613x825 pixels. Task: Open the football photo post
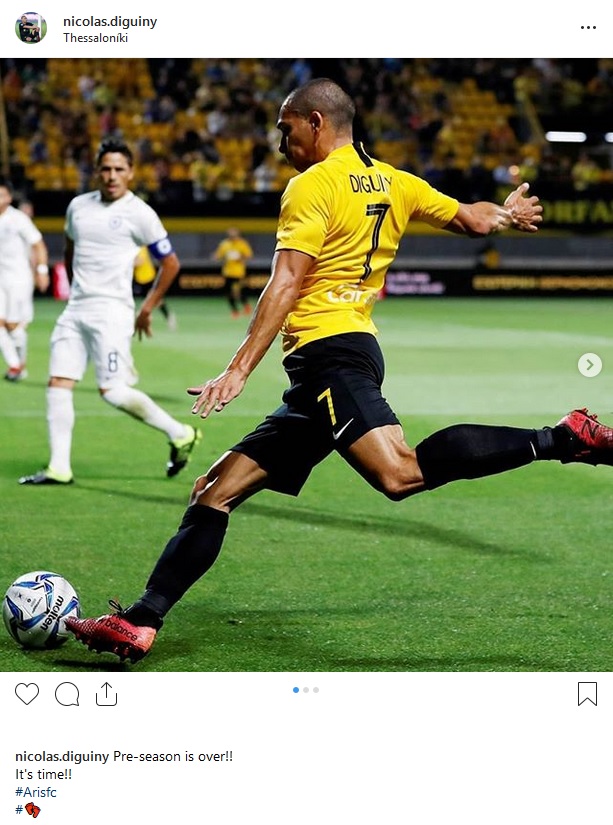[x=306, y=365]
